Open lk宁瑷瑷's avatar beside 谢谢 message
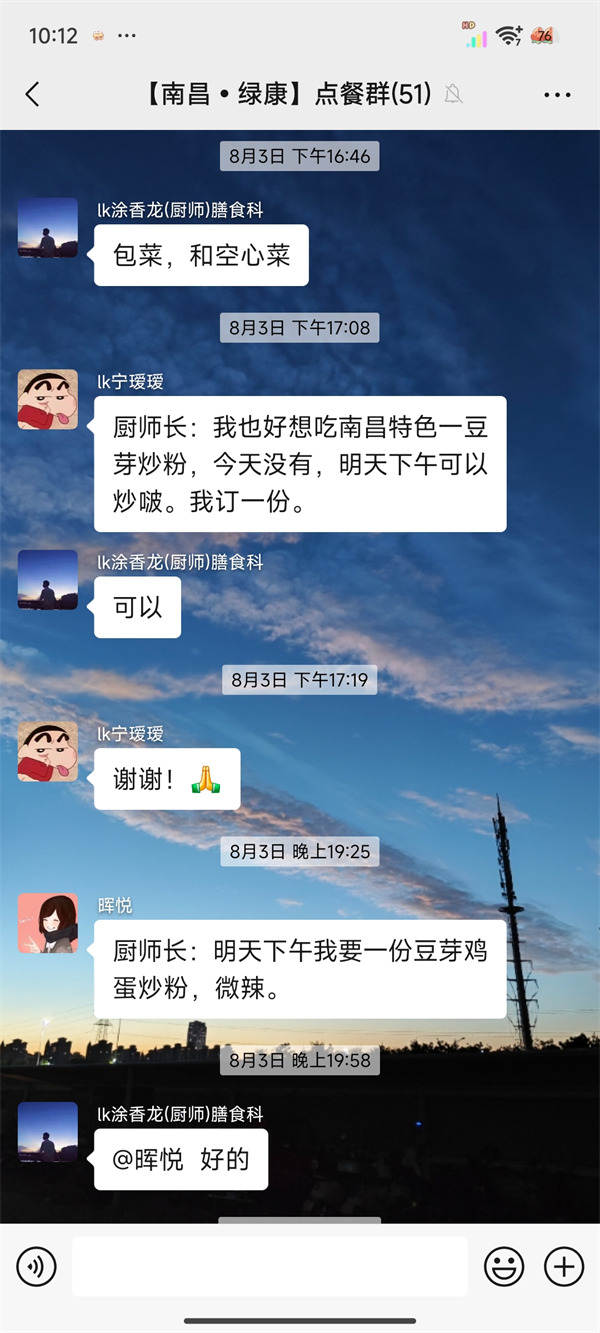The width and height of the screenshot is (600, 1333). click(48, 751)
